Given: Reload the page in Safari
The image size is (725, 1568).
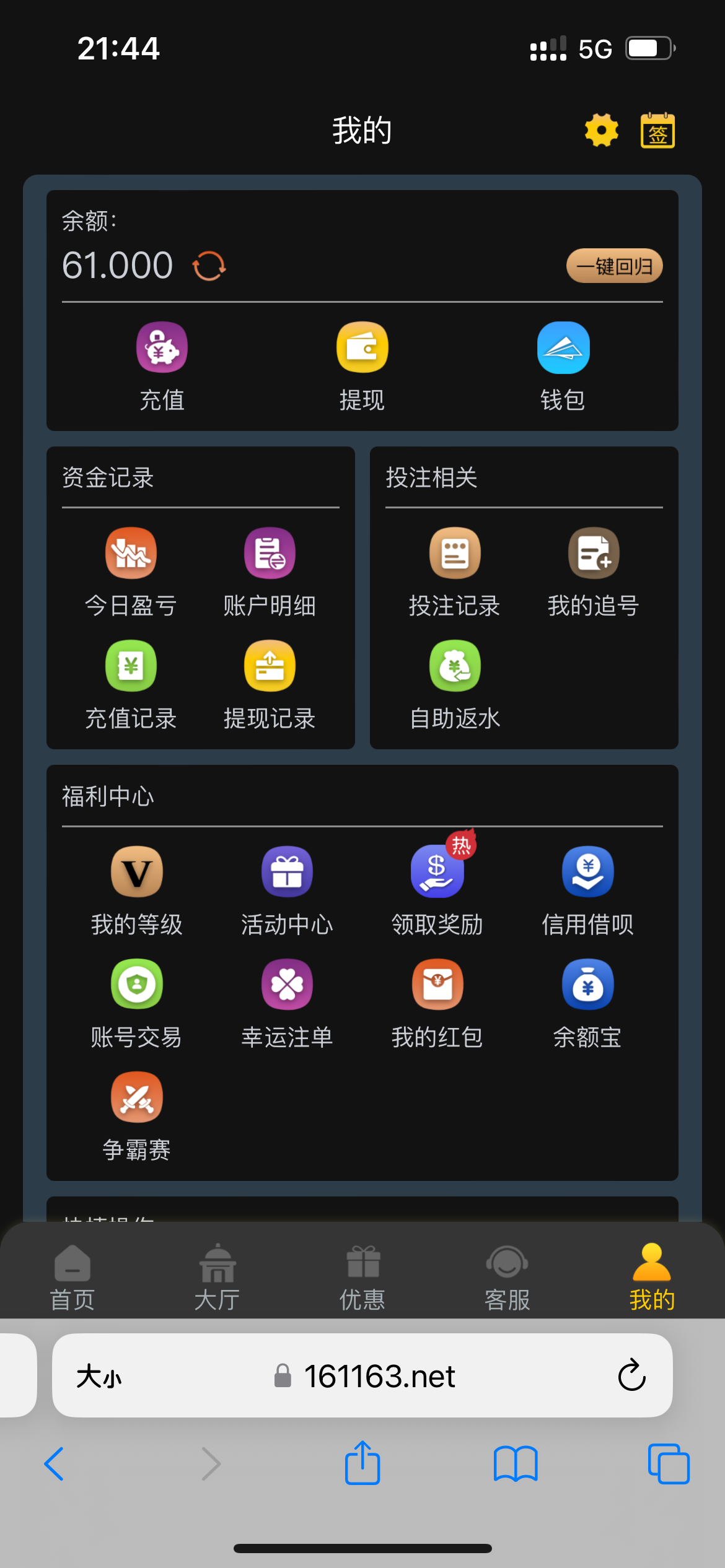Looking at the screenshot, I should [632, 1375].
